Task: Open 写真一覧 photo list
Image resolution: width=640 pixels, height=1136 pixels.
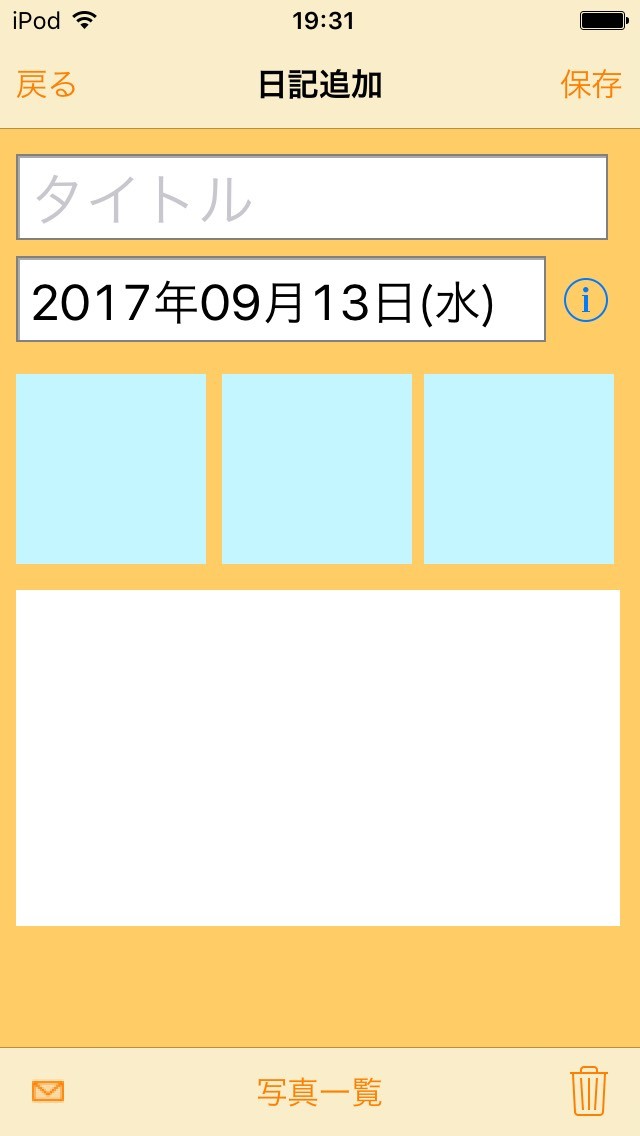Action: point(320,1092)
